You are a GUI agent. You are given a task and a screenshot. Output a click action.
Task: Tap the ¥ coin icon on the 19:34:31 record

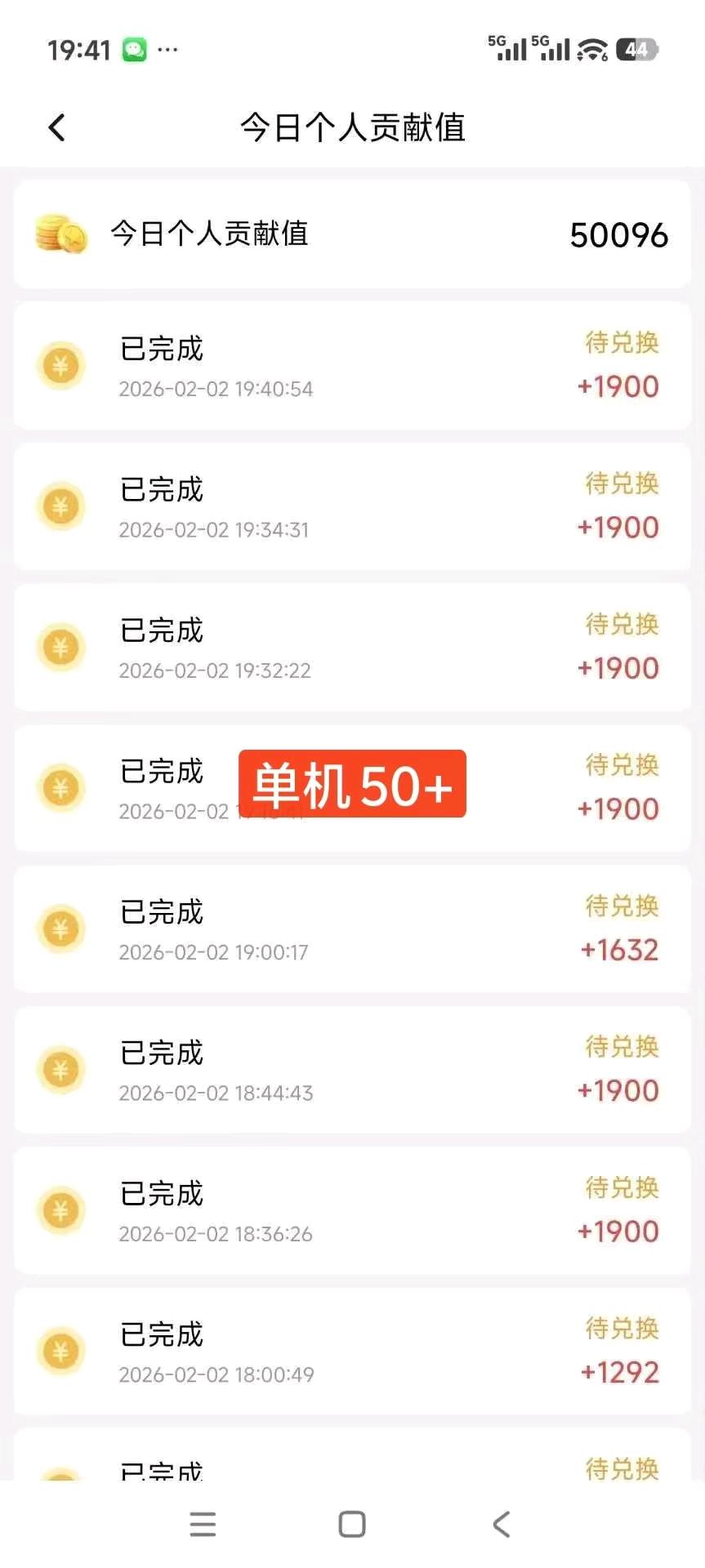coord(61,506)
